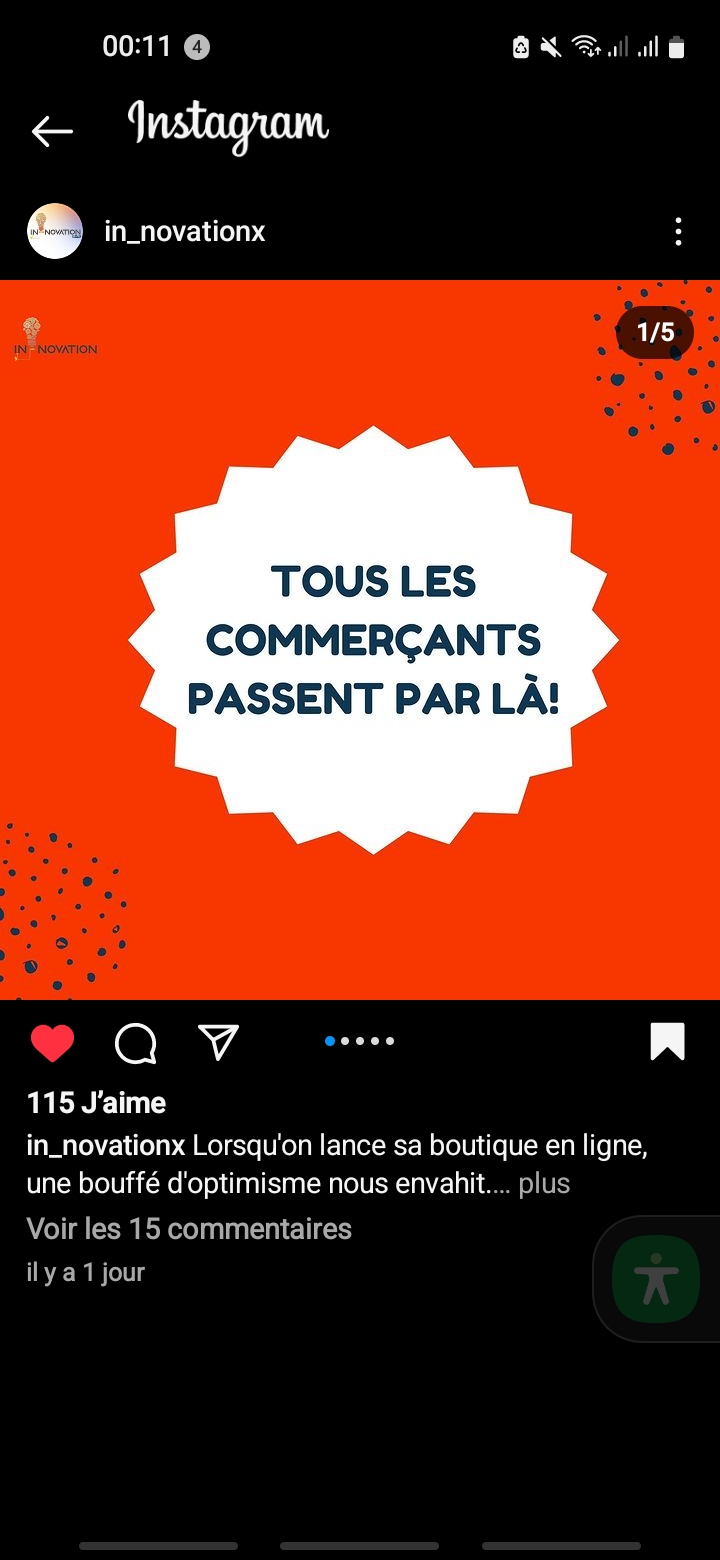The image size is (720, 1560).
Task: Expand the caption by tapping plus
Action: 544,1184
